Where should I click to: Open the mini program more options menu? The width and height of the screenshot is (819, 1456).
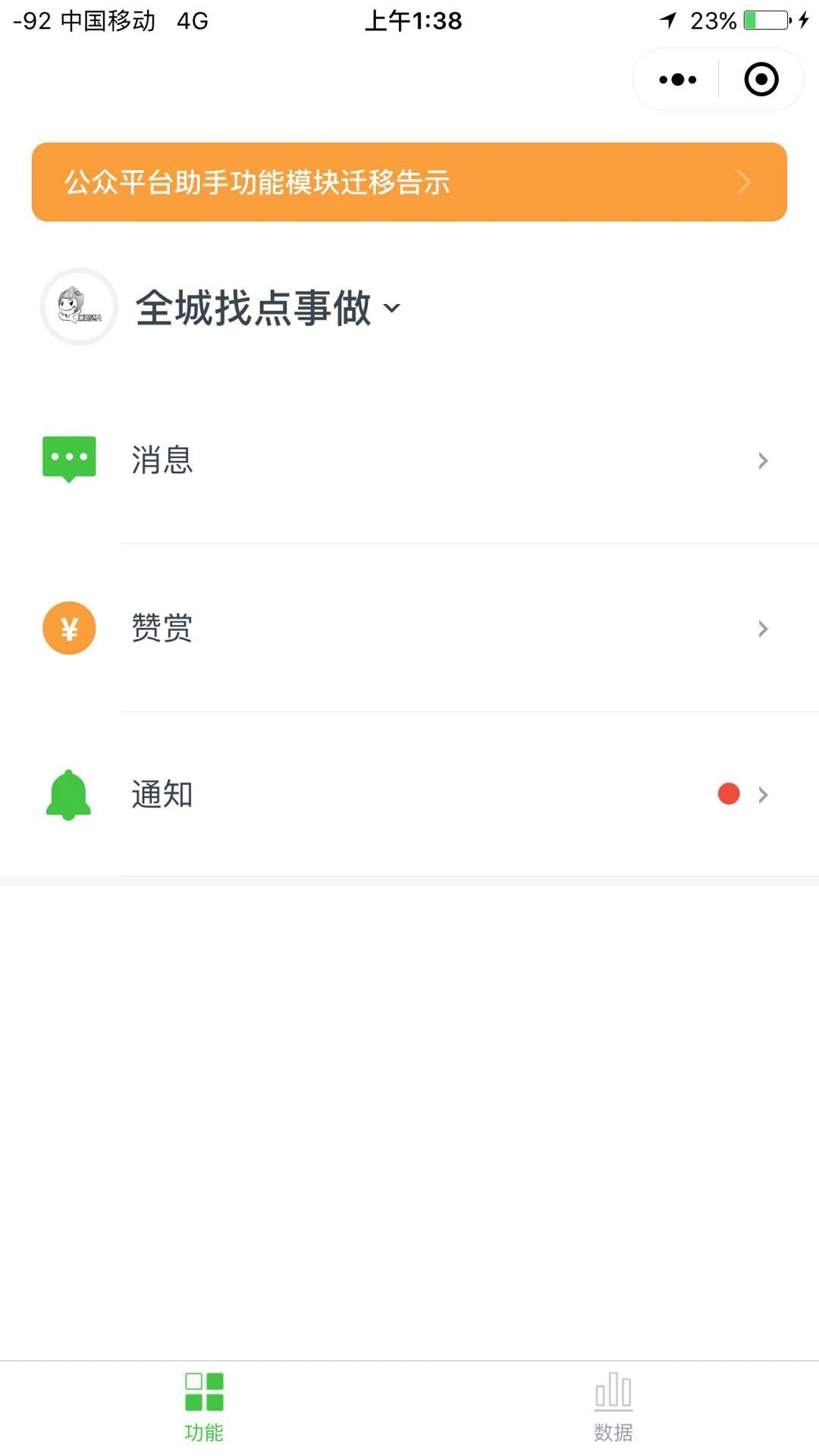coord(677,80)
